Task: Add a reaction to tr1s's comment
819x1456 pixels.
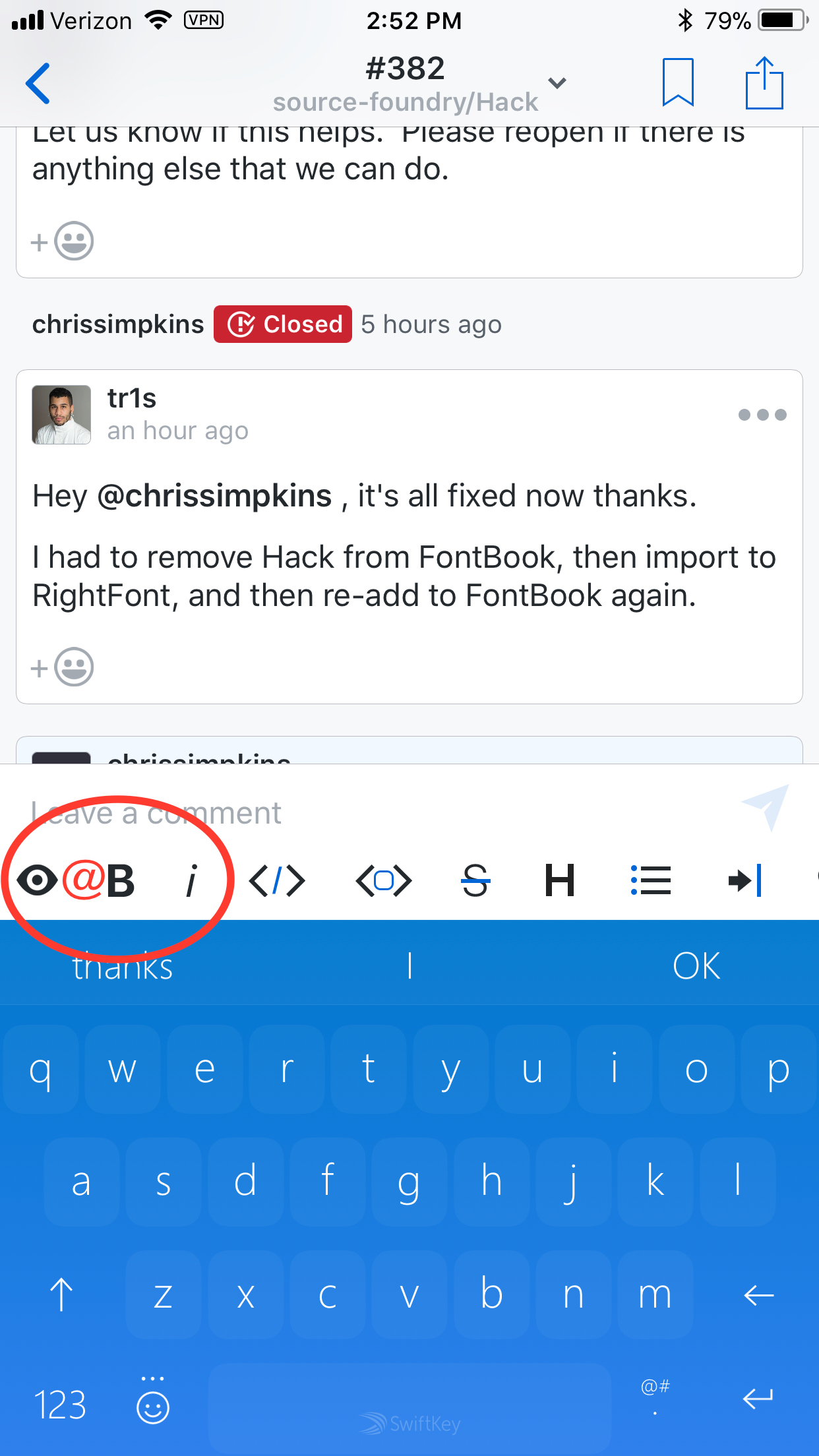Action: click(x=63, y=667)
